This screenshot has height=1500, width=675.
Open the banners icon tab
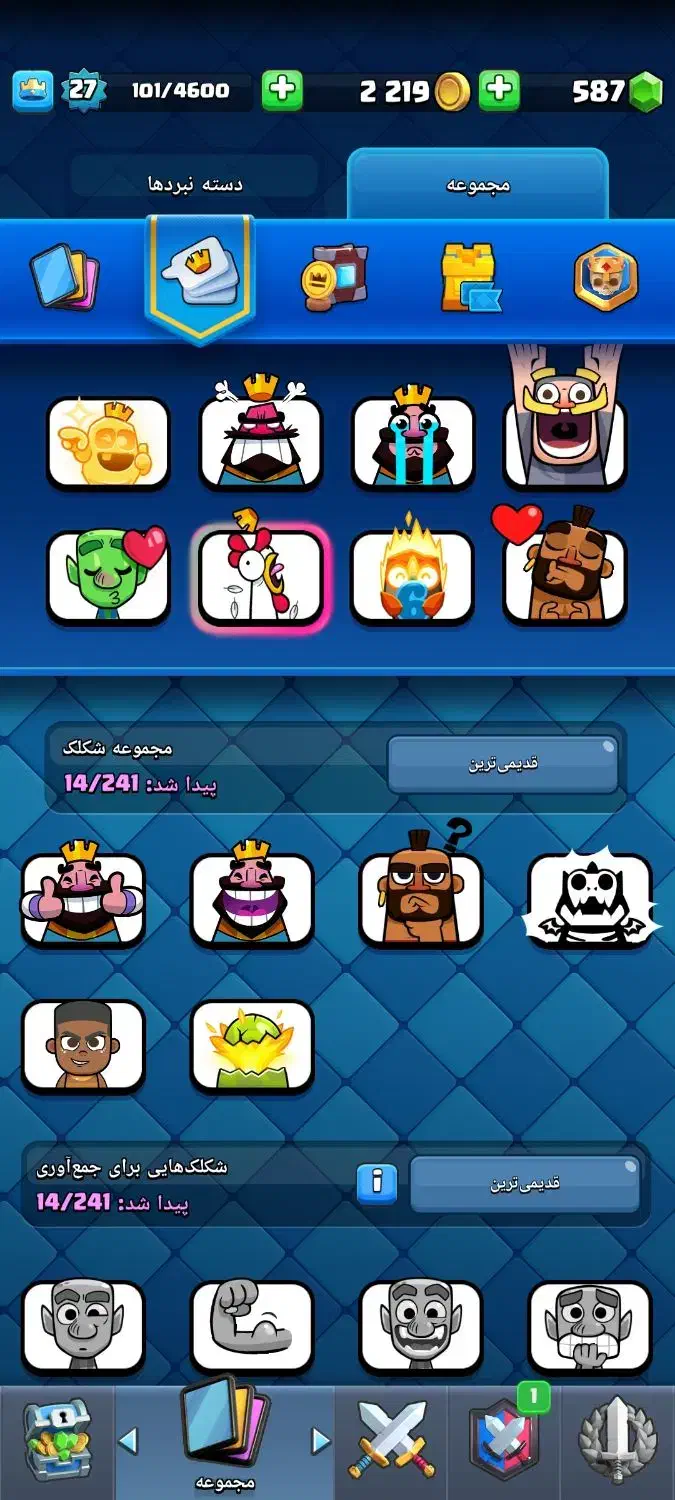334,277
